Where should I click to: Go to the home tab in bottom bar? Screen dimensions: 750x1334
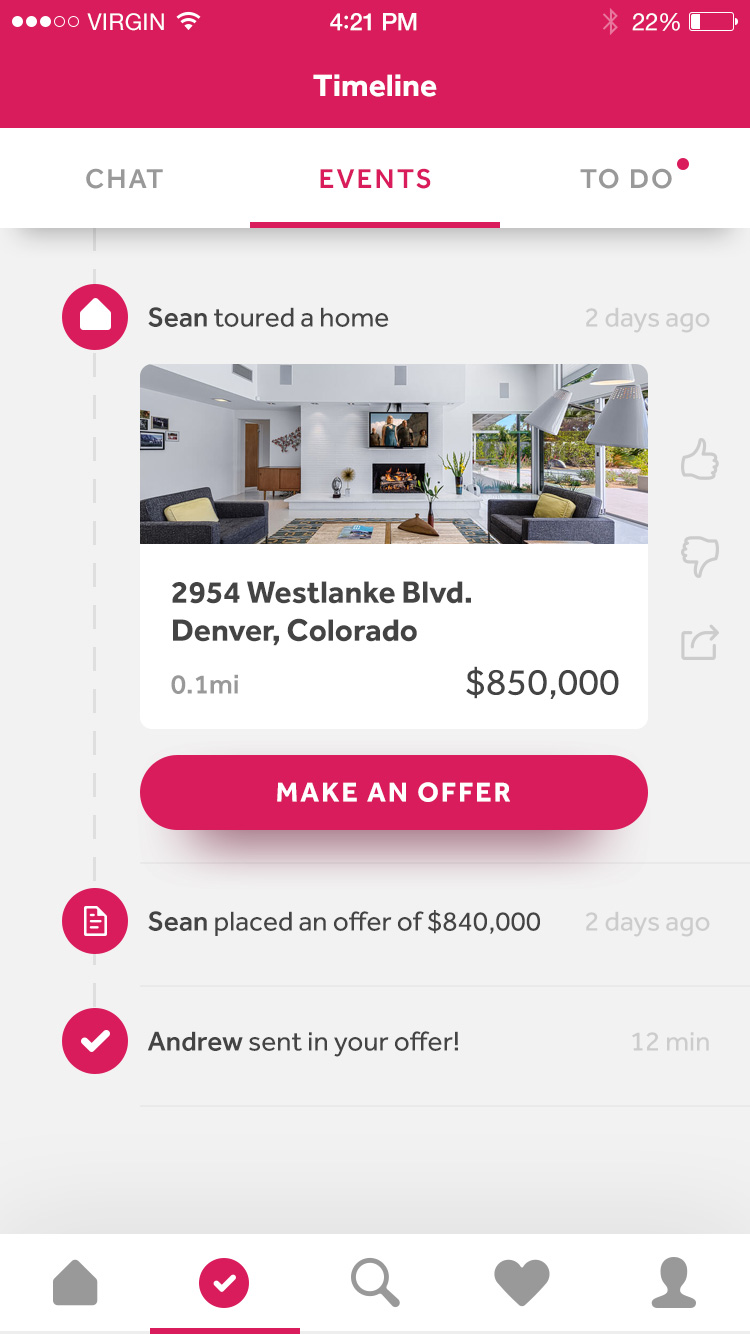[x=75, y=1283]
